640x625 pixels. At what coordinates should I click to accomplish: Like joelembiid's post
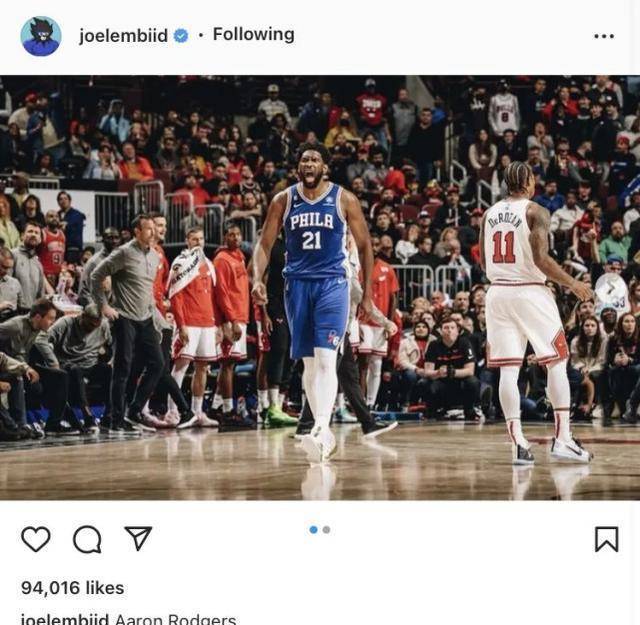pos(36,539)
